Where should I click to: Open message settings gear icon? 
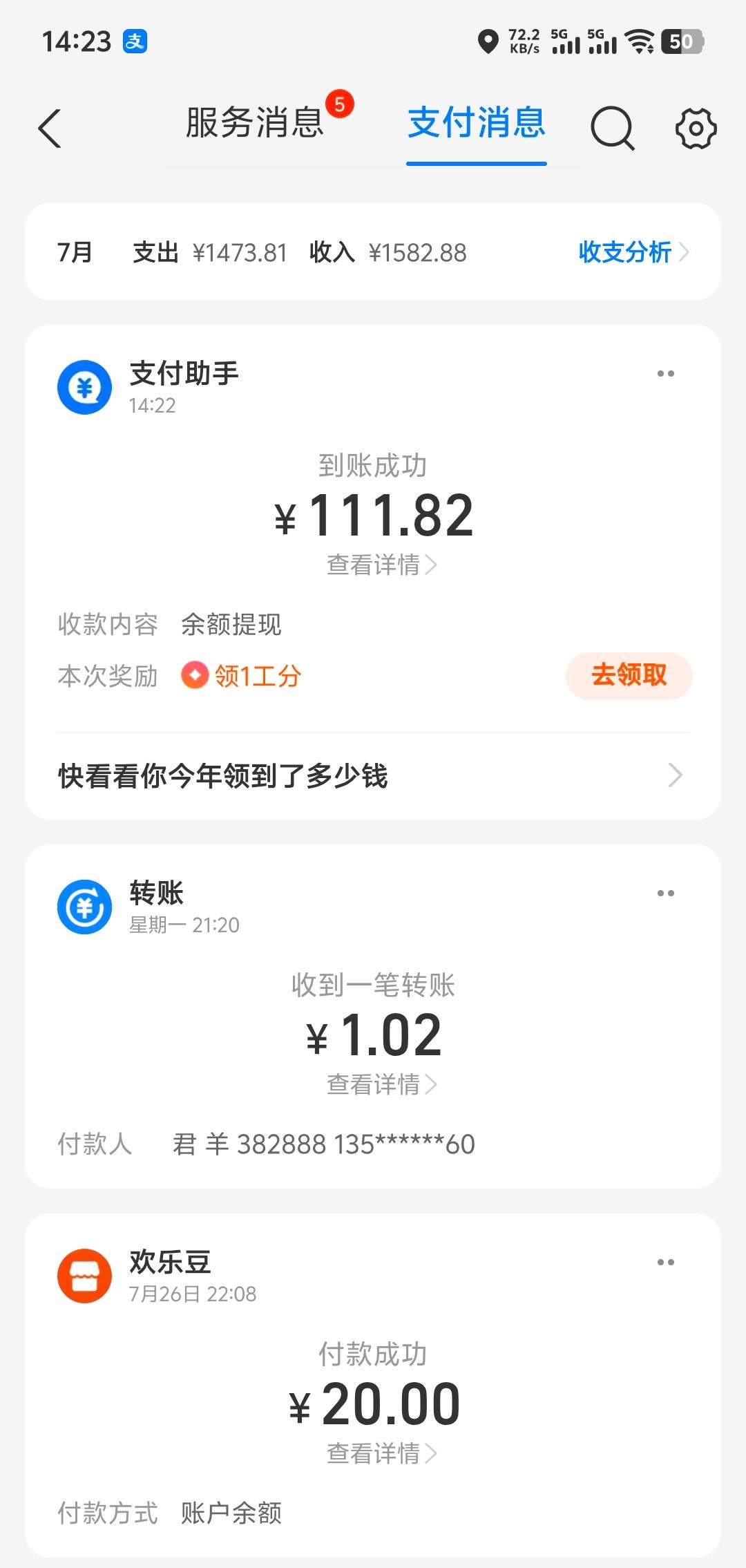[695, 129]
